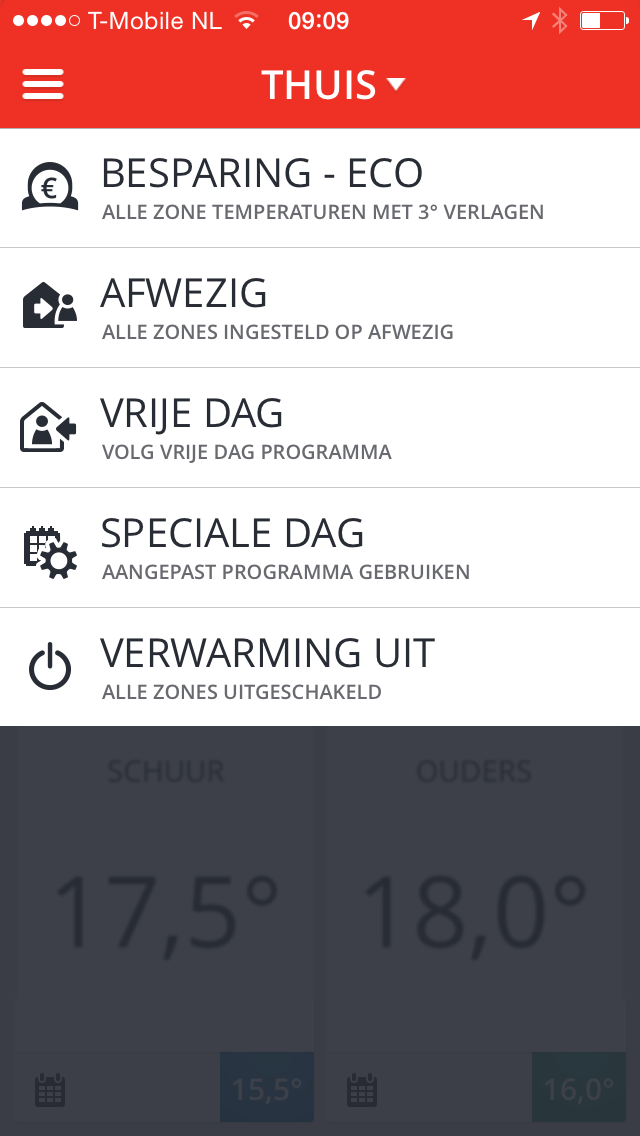Open the hamburger drawer menu
Screen dimensions: 640x1136
[x=43, y=84]
